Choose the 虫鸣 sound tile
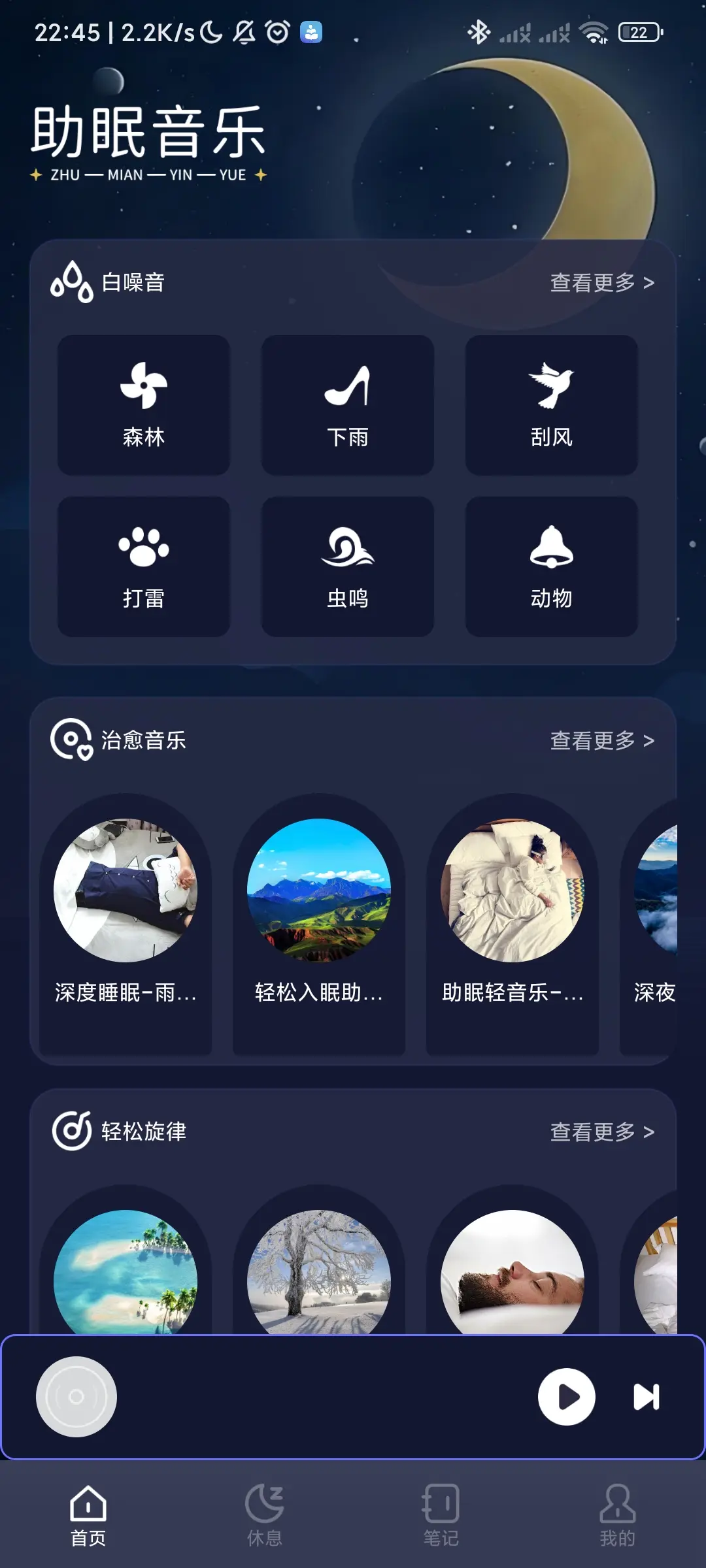 [348, 566]
